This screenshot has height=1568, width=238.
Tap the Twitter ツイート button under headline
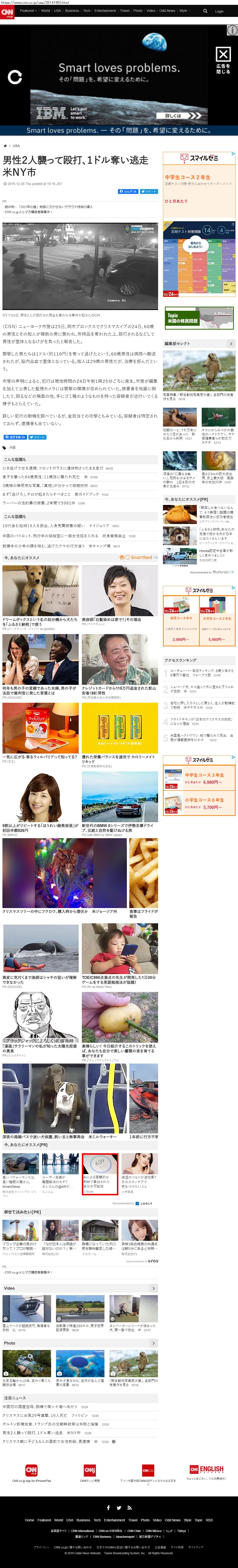(148, 191)
